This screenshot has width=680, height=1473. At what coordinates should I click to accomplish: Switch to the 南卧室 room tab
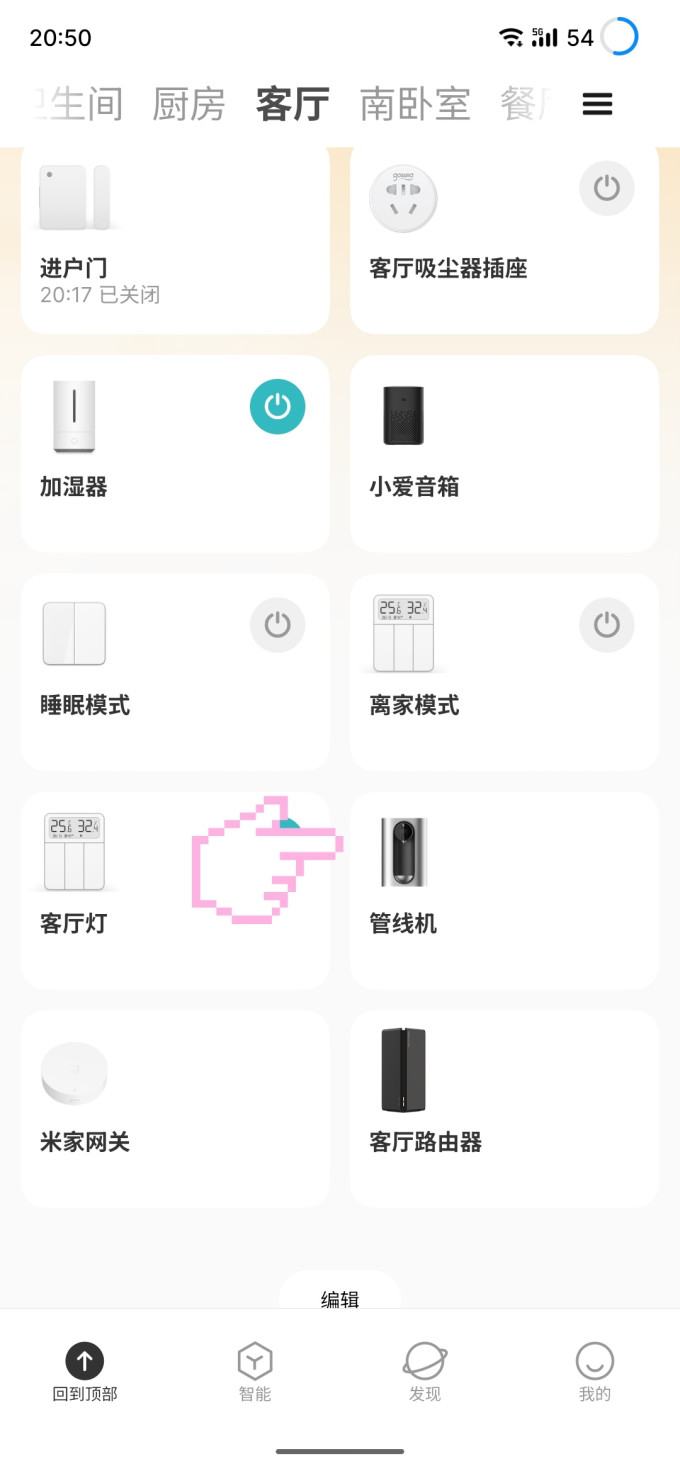414,104
